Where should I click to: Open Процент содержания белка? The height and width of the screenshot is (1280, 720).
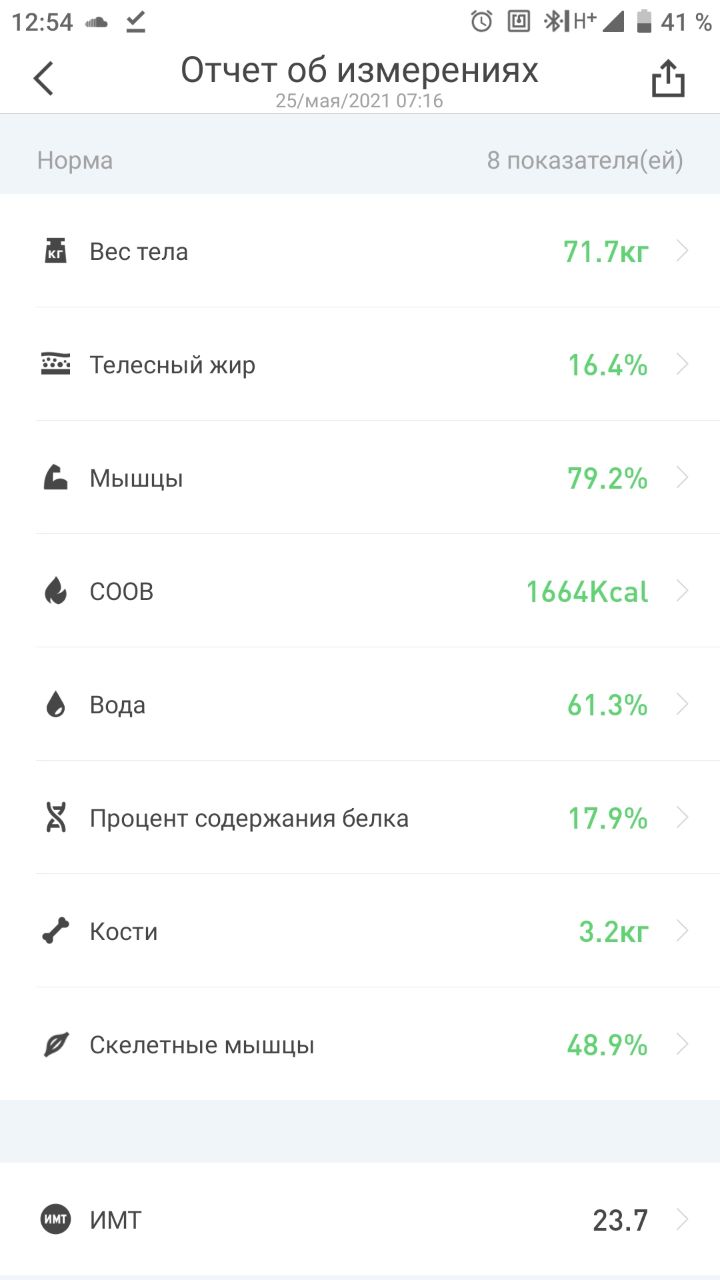click(360, 818)
